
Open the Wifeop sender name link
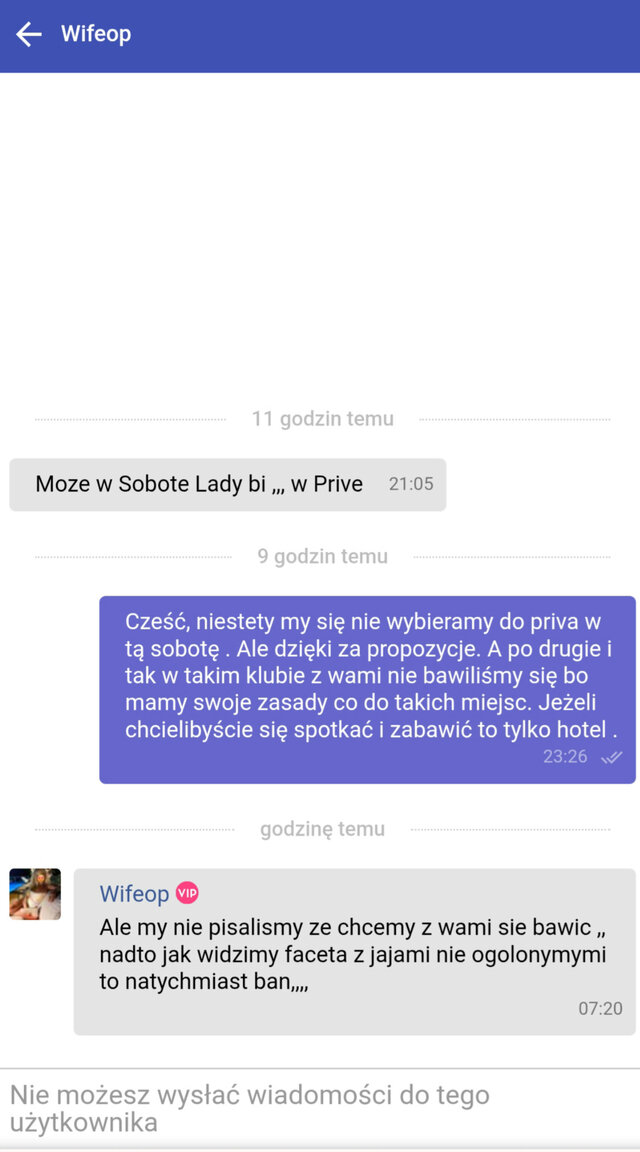134,893
